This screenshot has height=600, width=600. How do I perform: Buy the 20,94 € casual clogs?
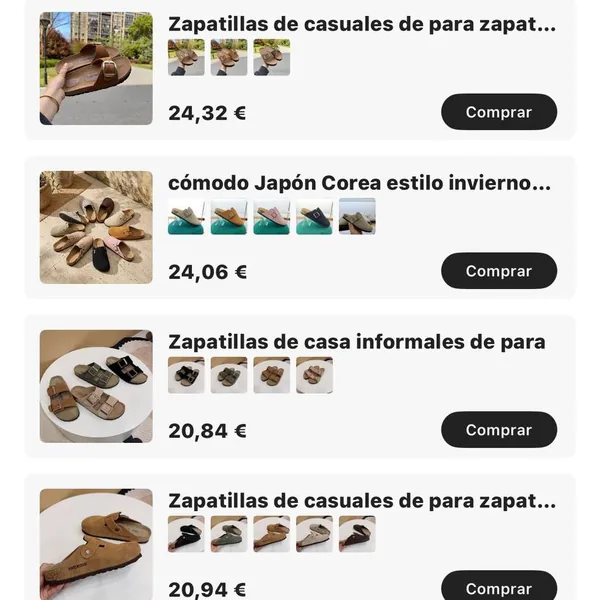tap(498, 587)
